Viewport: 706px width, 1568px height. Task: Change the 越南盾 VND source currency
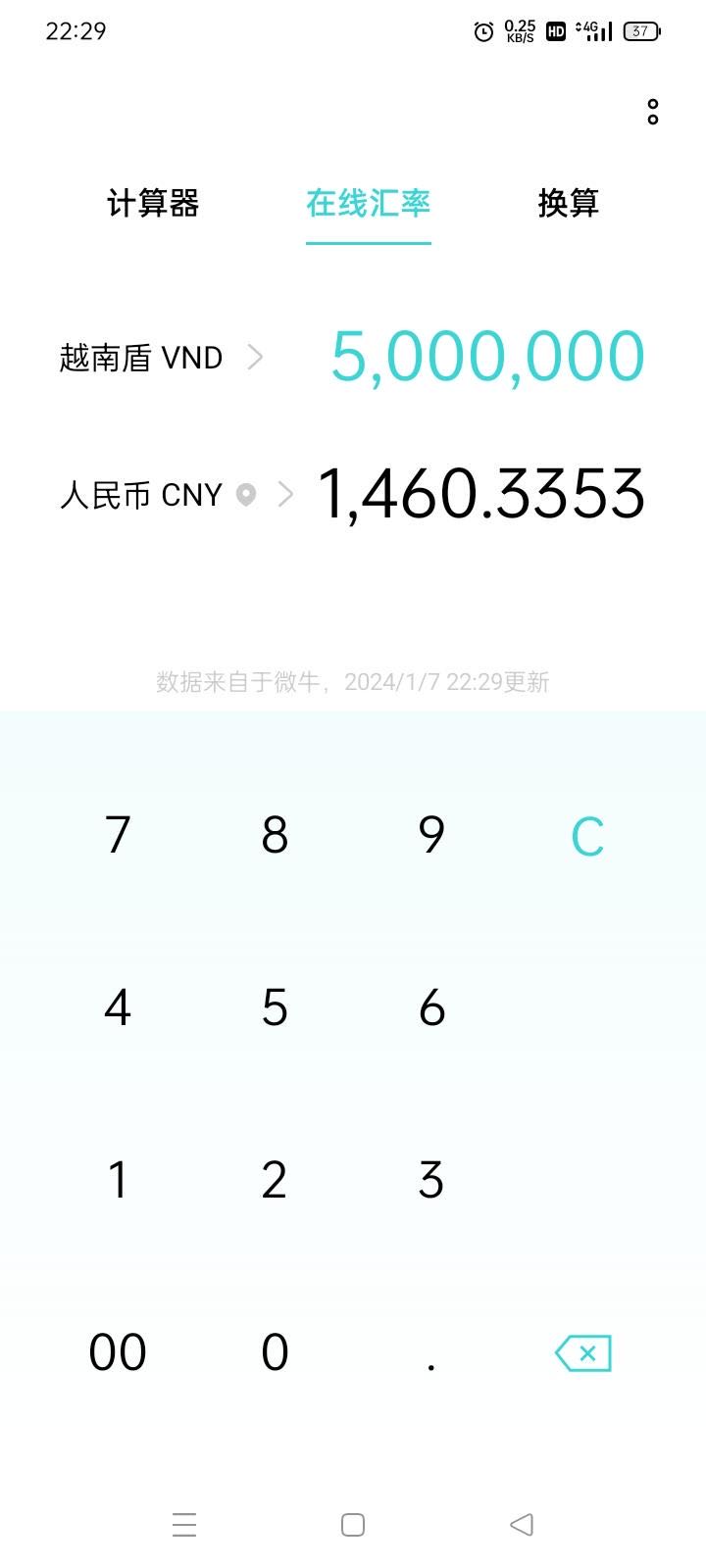[162, 358]
